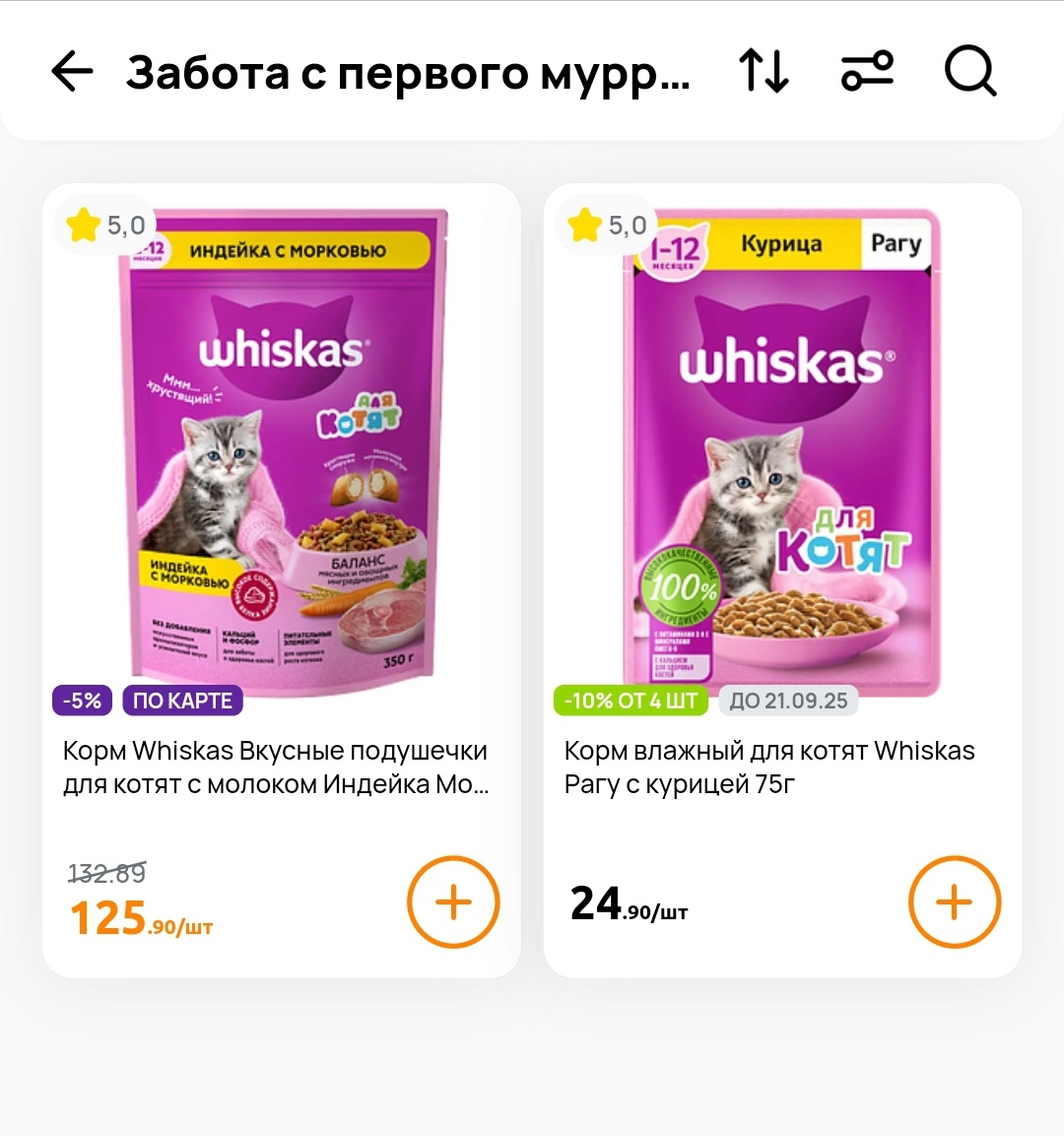1064x1136 pixels.
Task: Add Whiskas Рагу с курицей to cart
Action: pyautogui.click(x=954, y=902)
